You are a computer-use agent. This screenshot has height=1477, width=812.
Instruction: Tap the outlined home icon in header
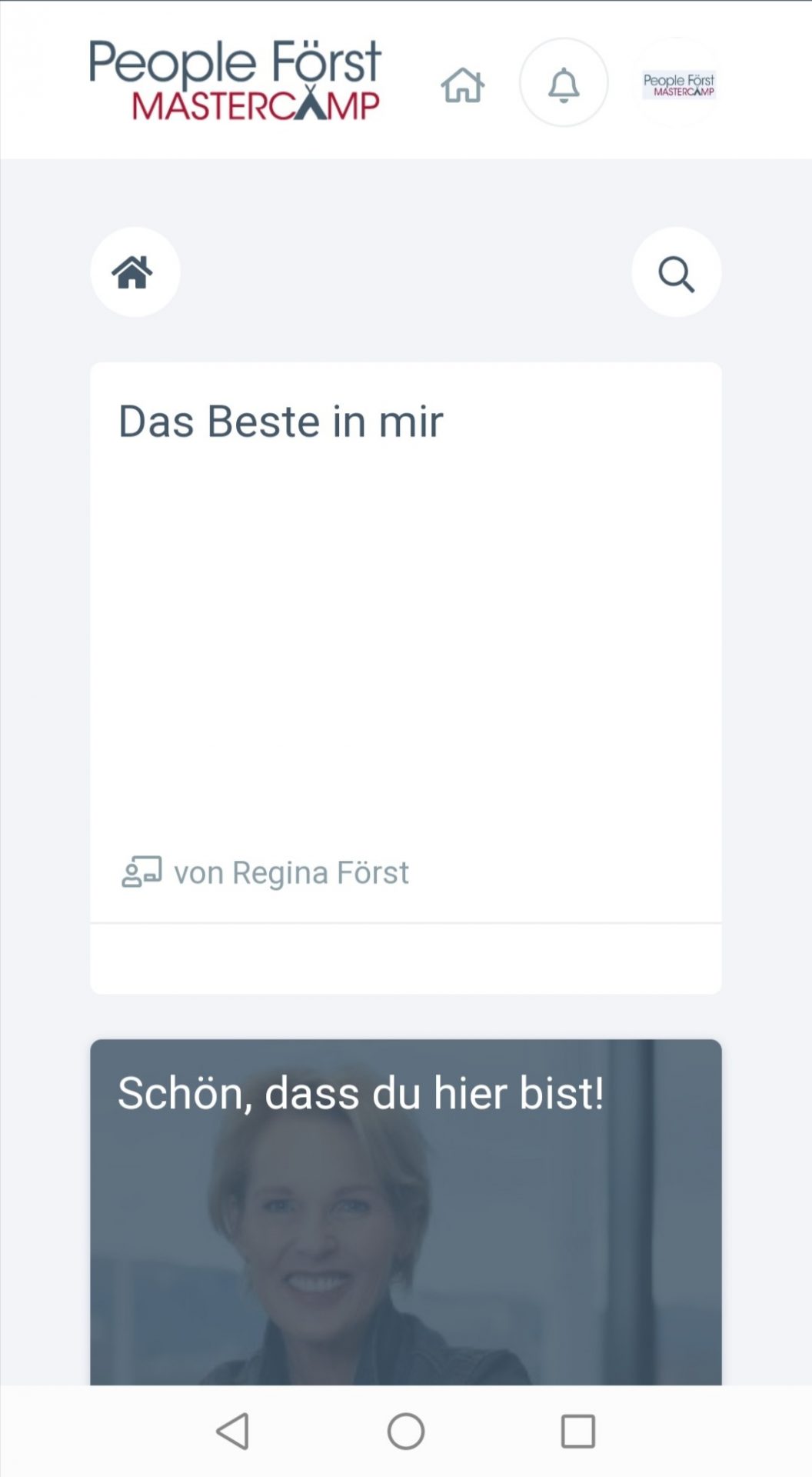tap(462, 85)
